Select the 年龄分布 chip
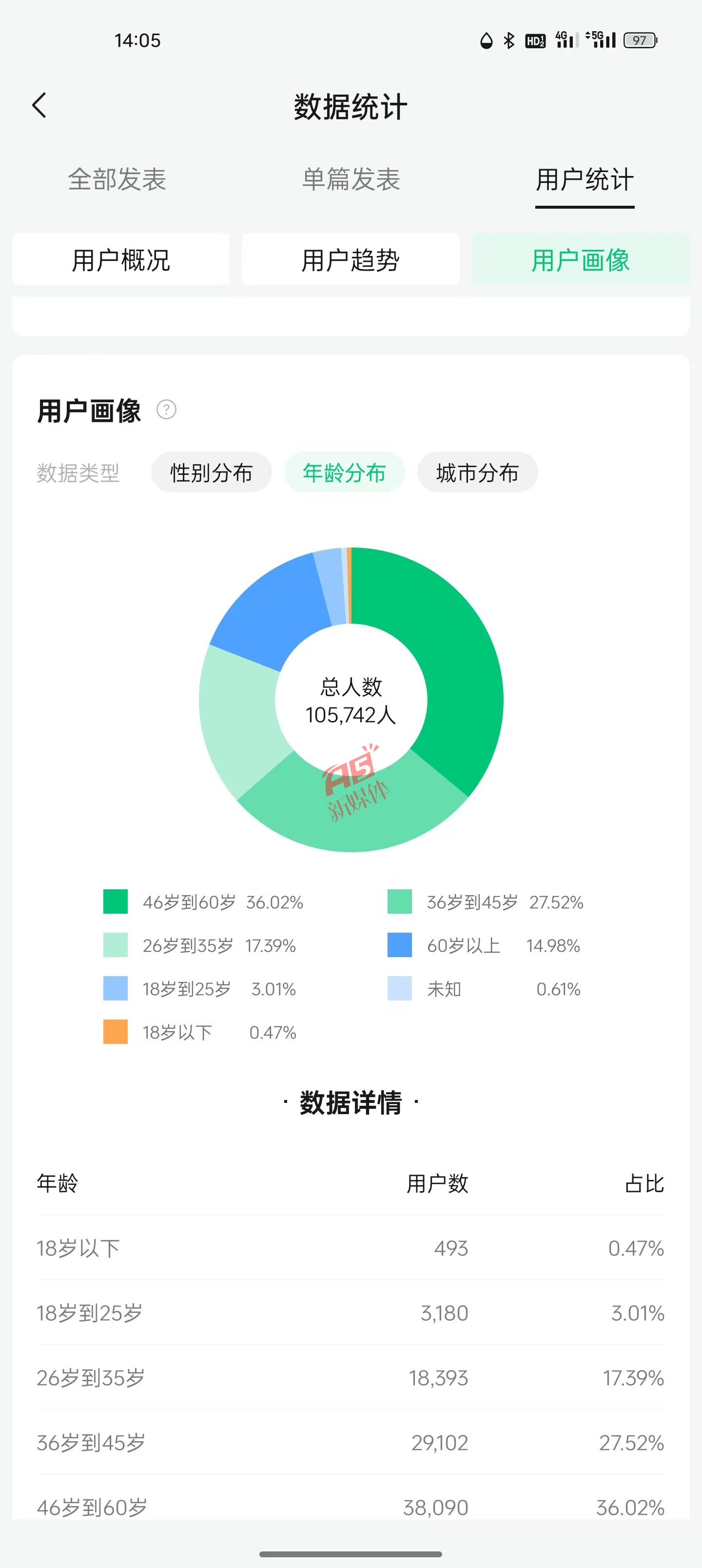702x1568 pixels. 344,472
